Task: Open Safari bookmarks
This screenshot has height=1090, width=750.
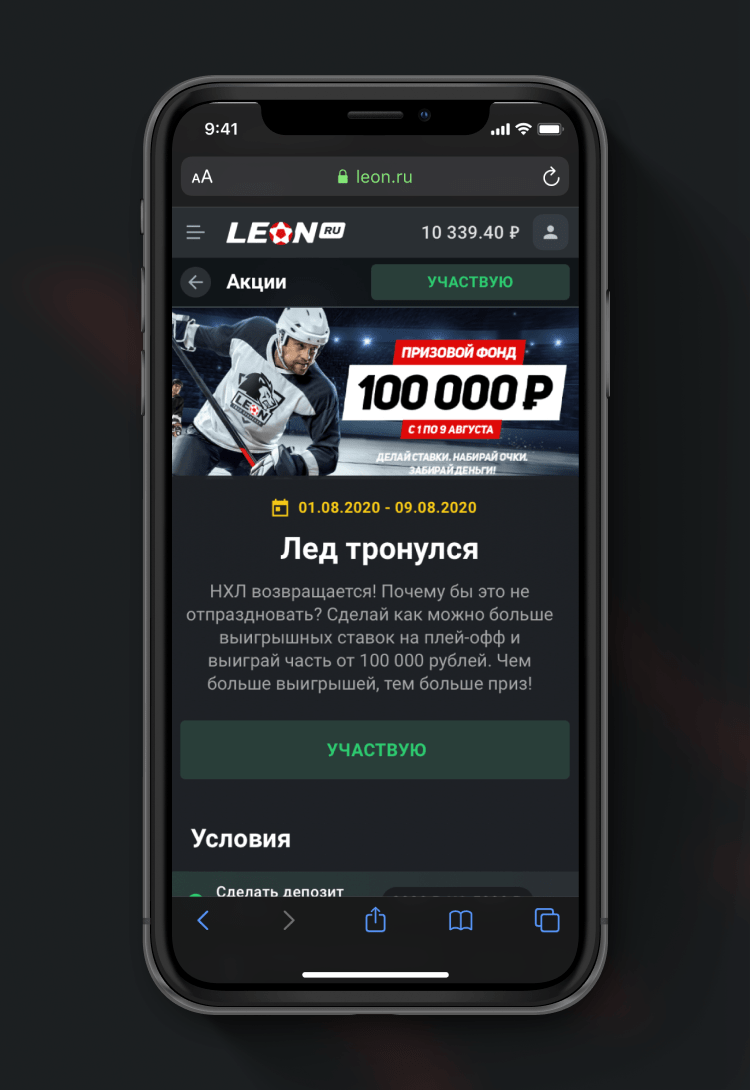Action: tap(460, 920)
